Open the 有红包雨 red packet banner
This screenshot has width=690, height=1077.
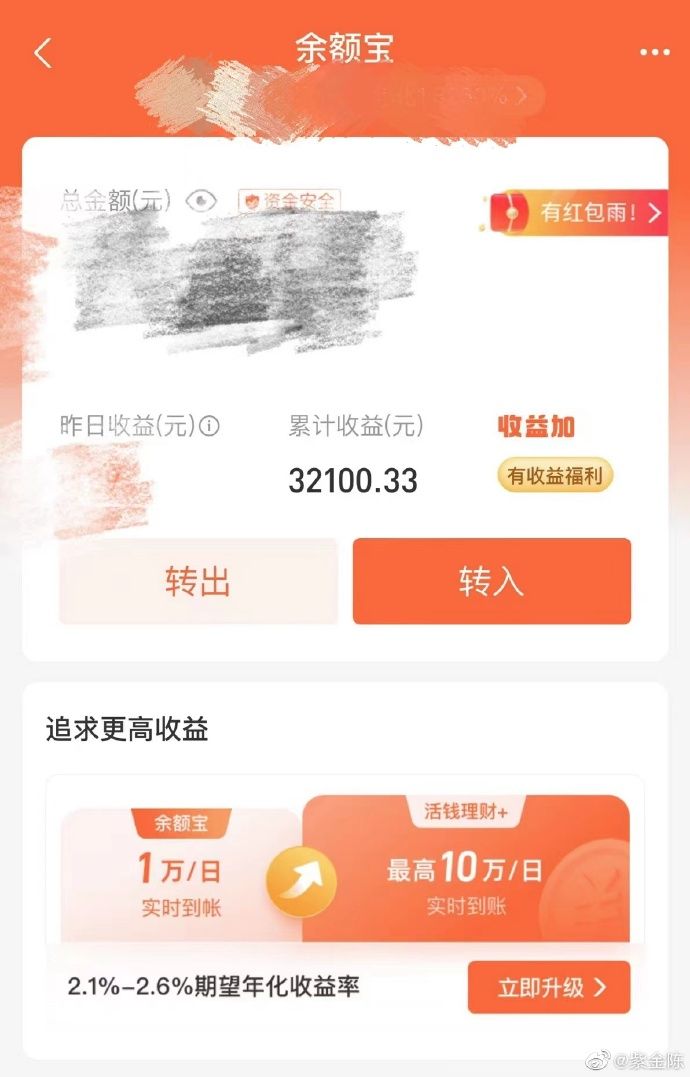click(x=578, y=212)
